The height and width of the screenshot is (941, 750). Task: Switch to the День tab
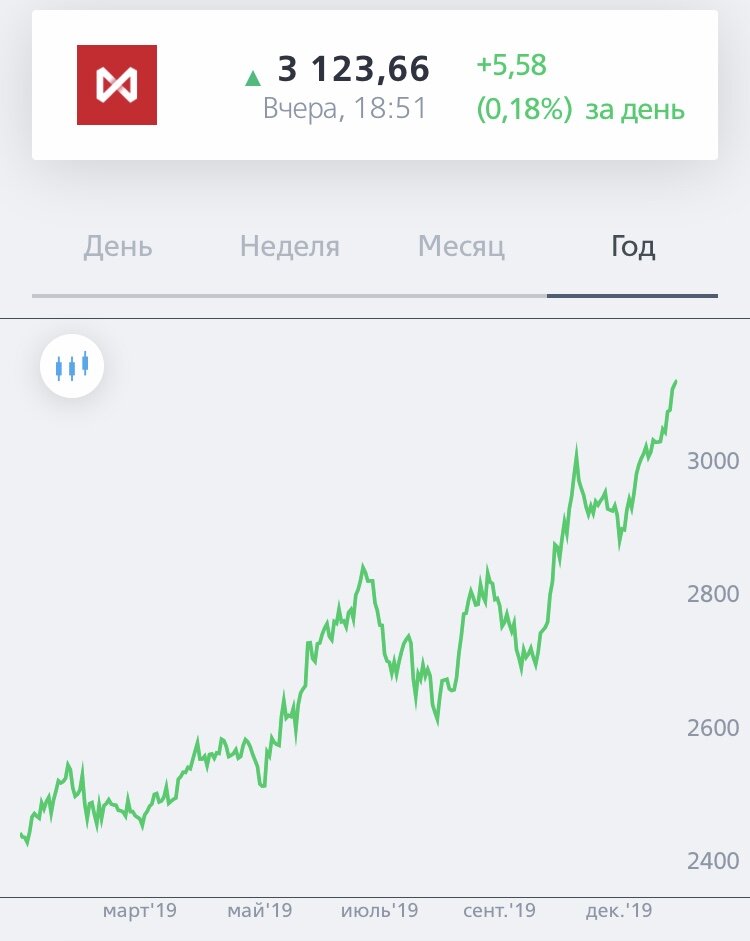point(119,247)
